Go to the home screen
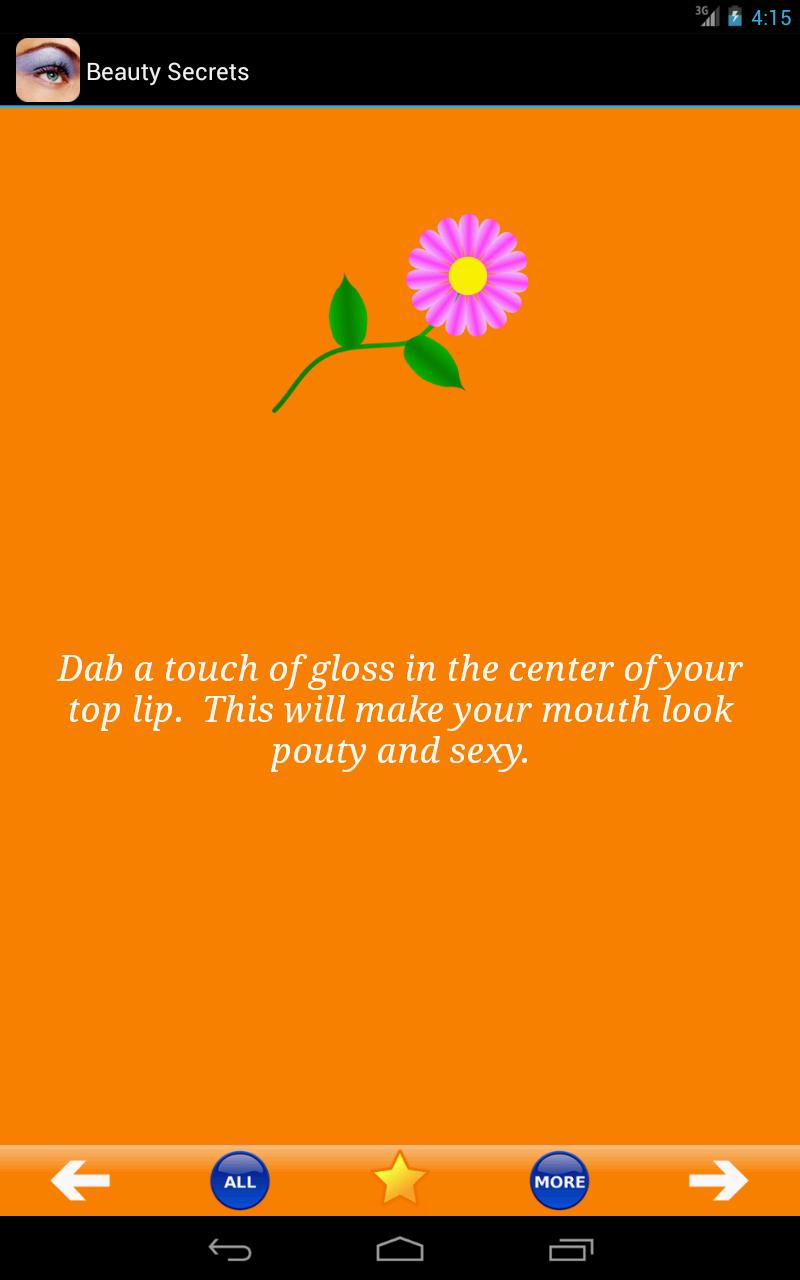The image size is (800, 1280). pos(400,1248)
